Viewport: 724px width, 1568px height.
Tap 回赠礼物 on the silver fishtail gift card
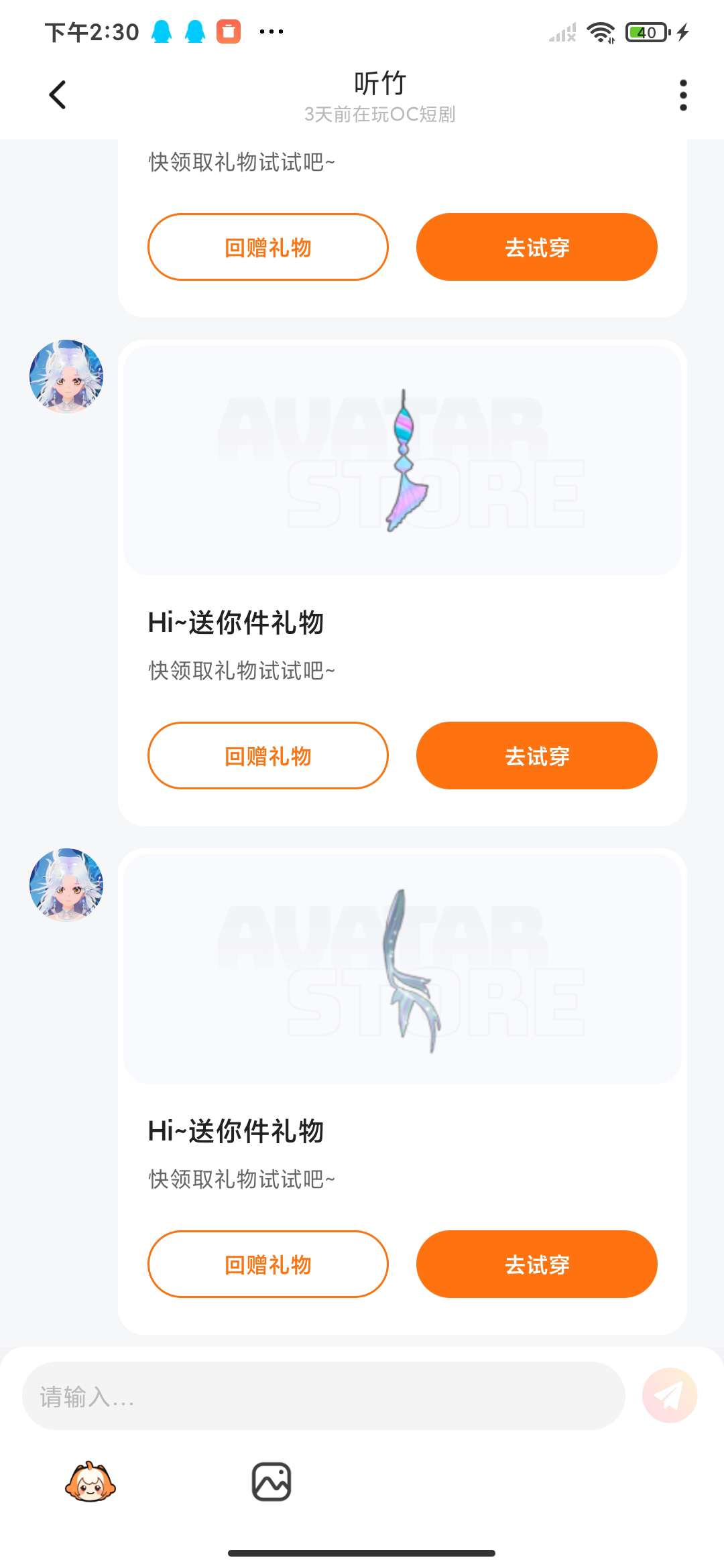coord(268,1264)
